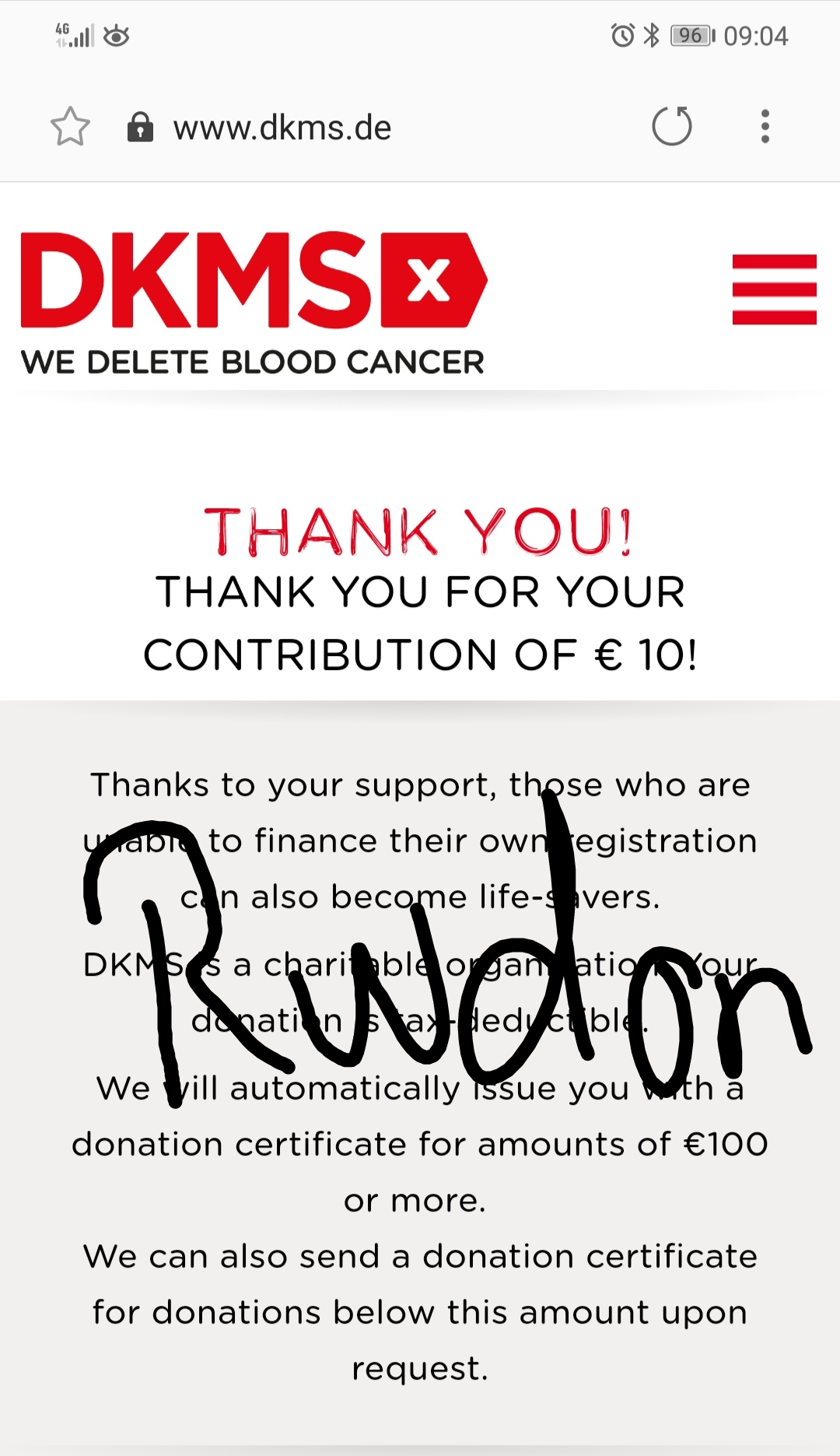840x1456 pixels.
Task: Bookmark this page with the star icon
Action: (x=70, y=127)
